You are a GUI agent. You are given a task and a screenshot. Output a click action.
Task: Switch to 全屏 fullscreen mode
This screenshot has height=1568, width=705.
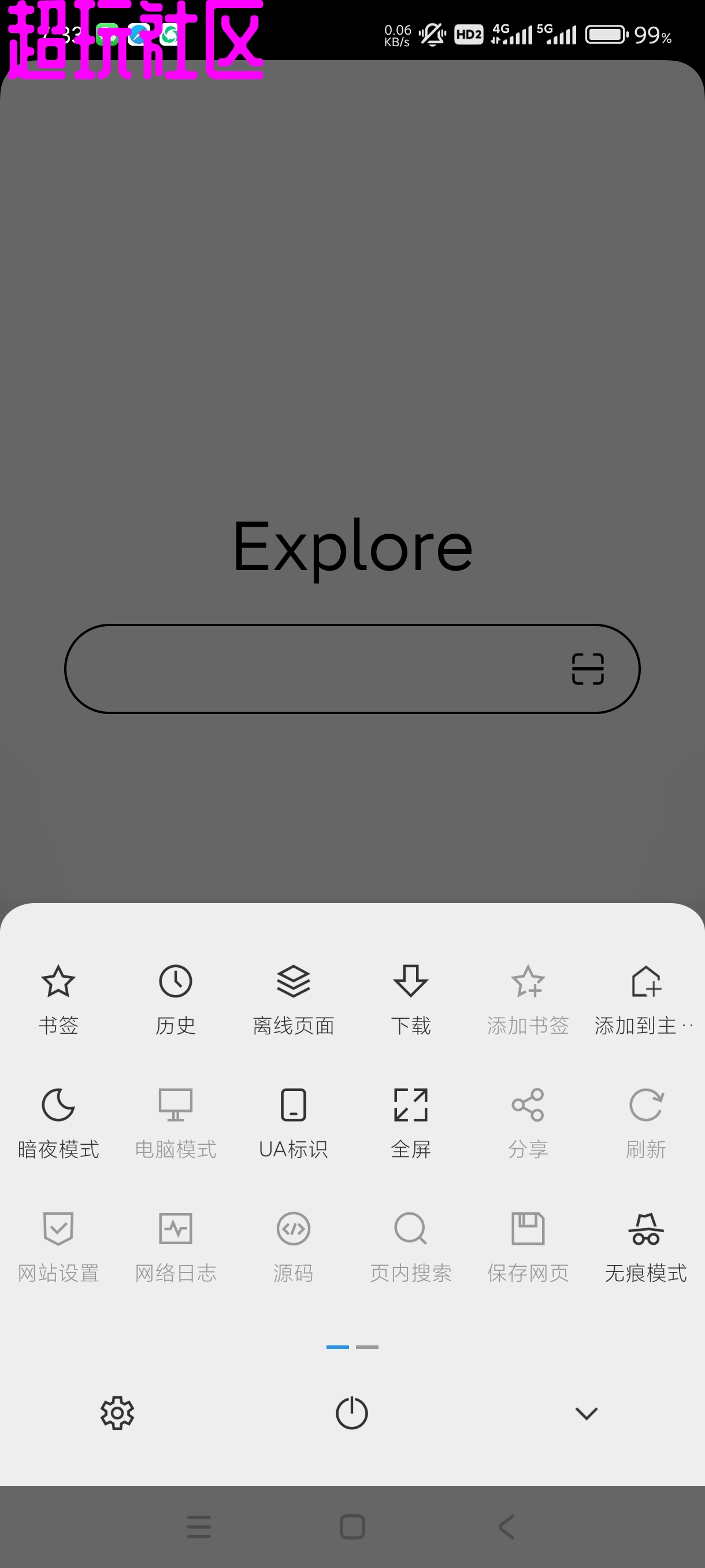411,1122
